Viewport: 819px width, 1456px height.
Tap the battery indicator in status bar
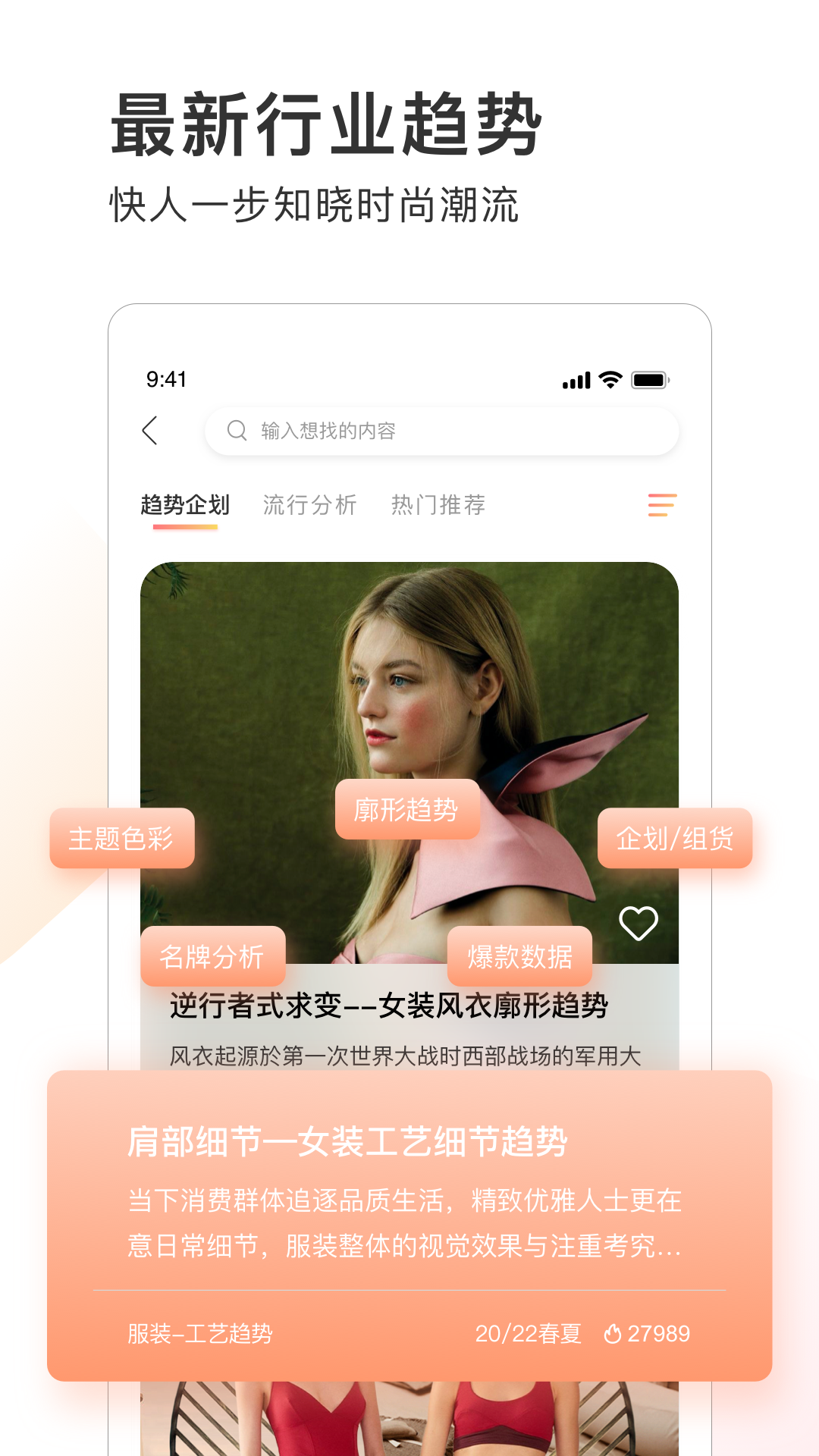point(648,380)
